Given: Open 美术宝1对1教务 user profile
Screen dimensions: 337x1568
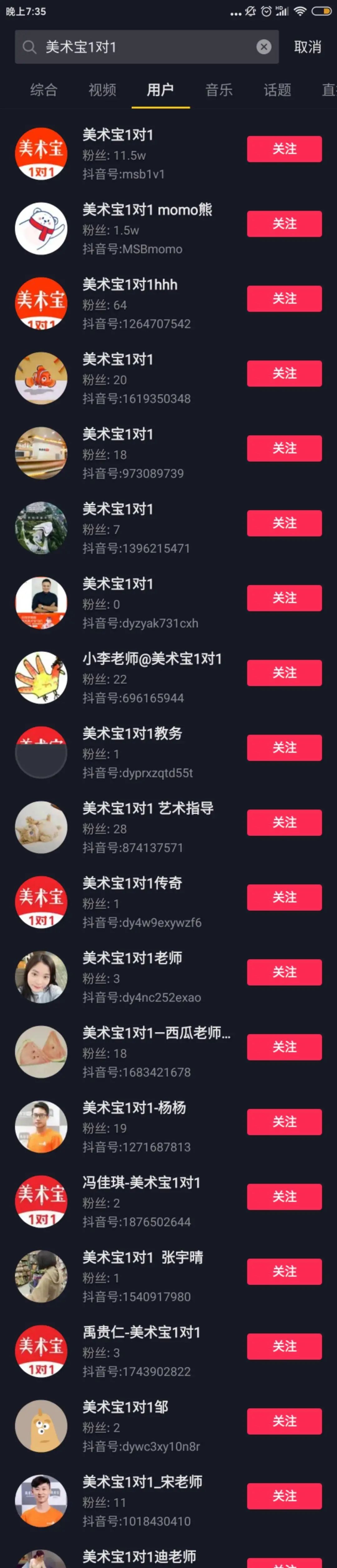Looking at the screenshot, I should click(x=132, y=733).
